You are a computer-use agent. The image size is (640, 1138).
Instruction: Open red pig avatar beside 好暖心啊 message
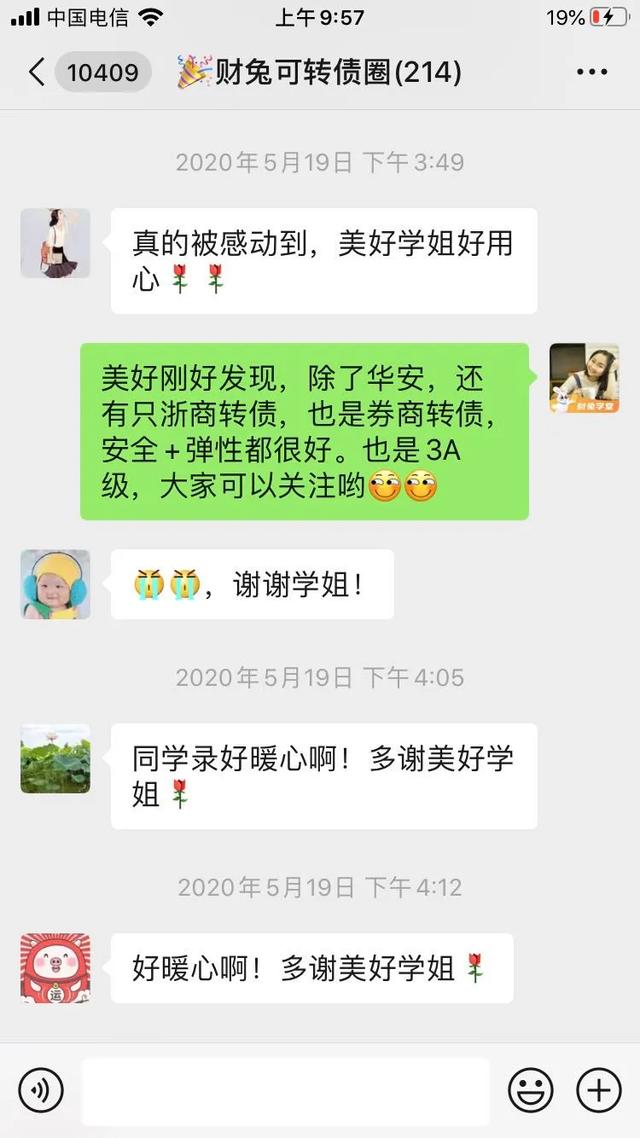(55, 968)
